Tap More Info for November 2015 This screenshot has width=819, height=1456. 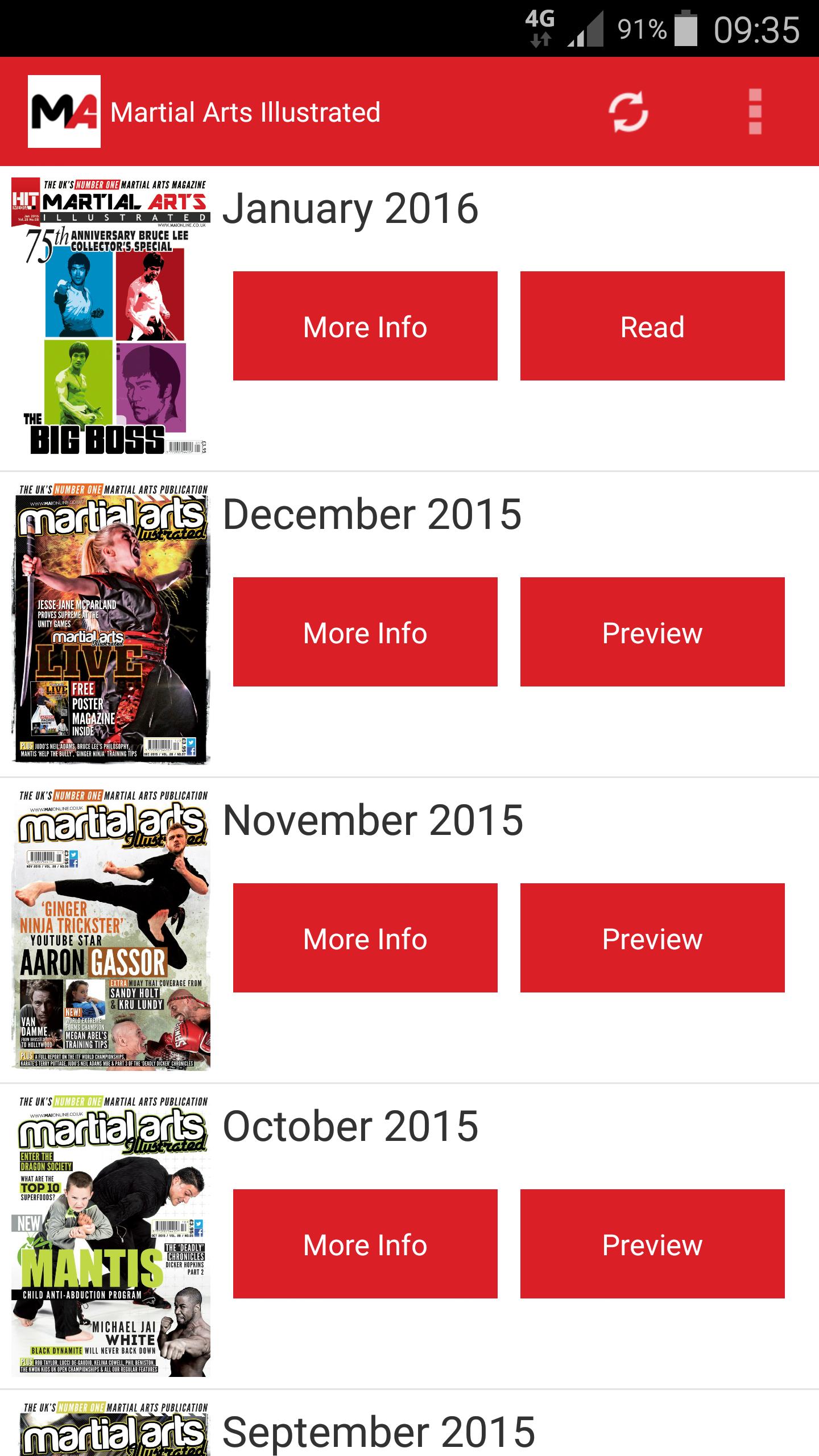click(365, 938)
